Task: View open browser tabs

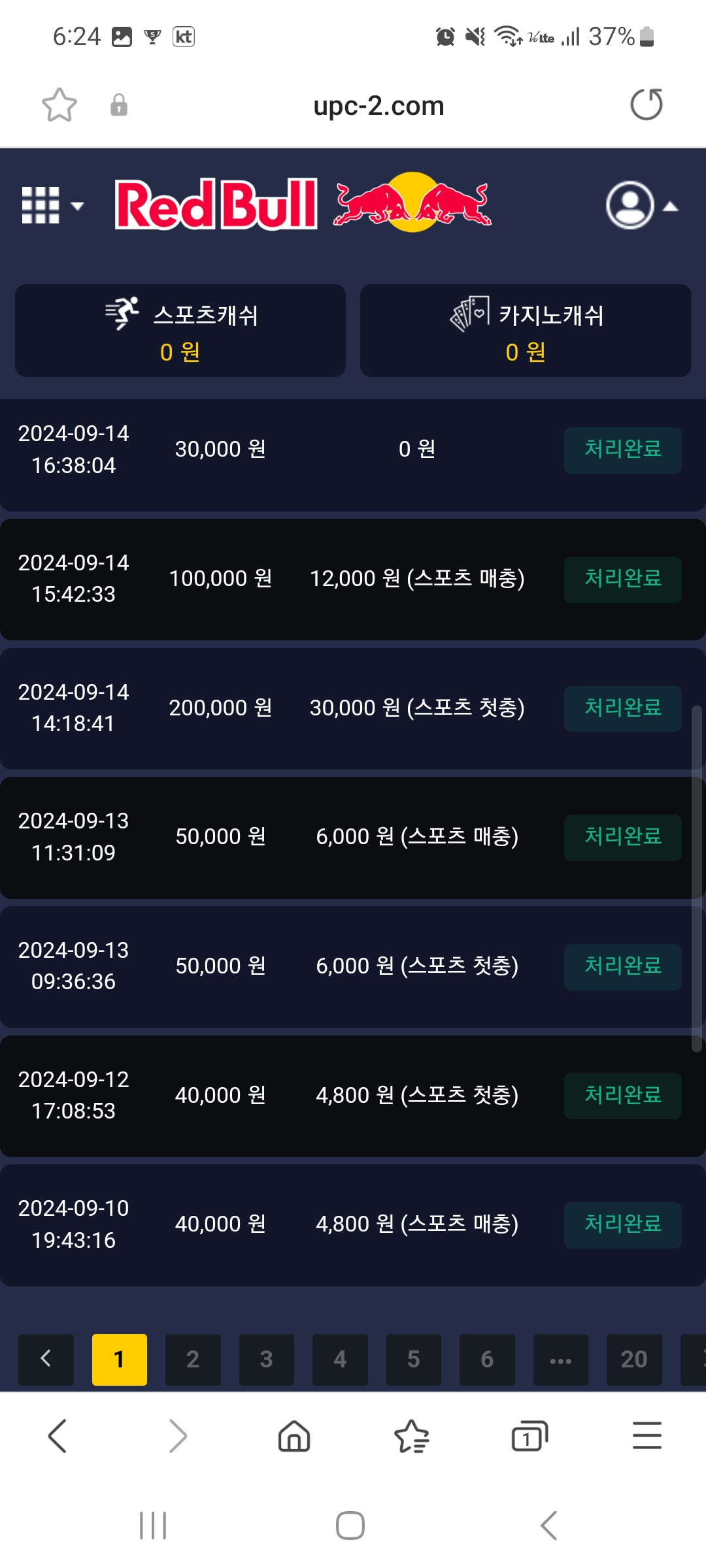Action: 529,1436
